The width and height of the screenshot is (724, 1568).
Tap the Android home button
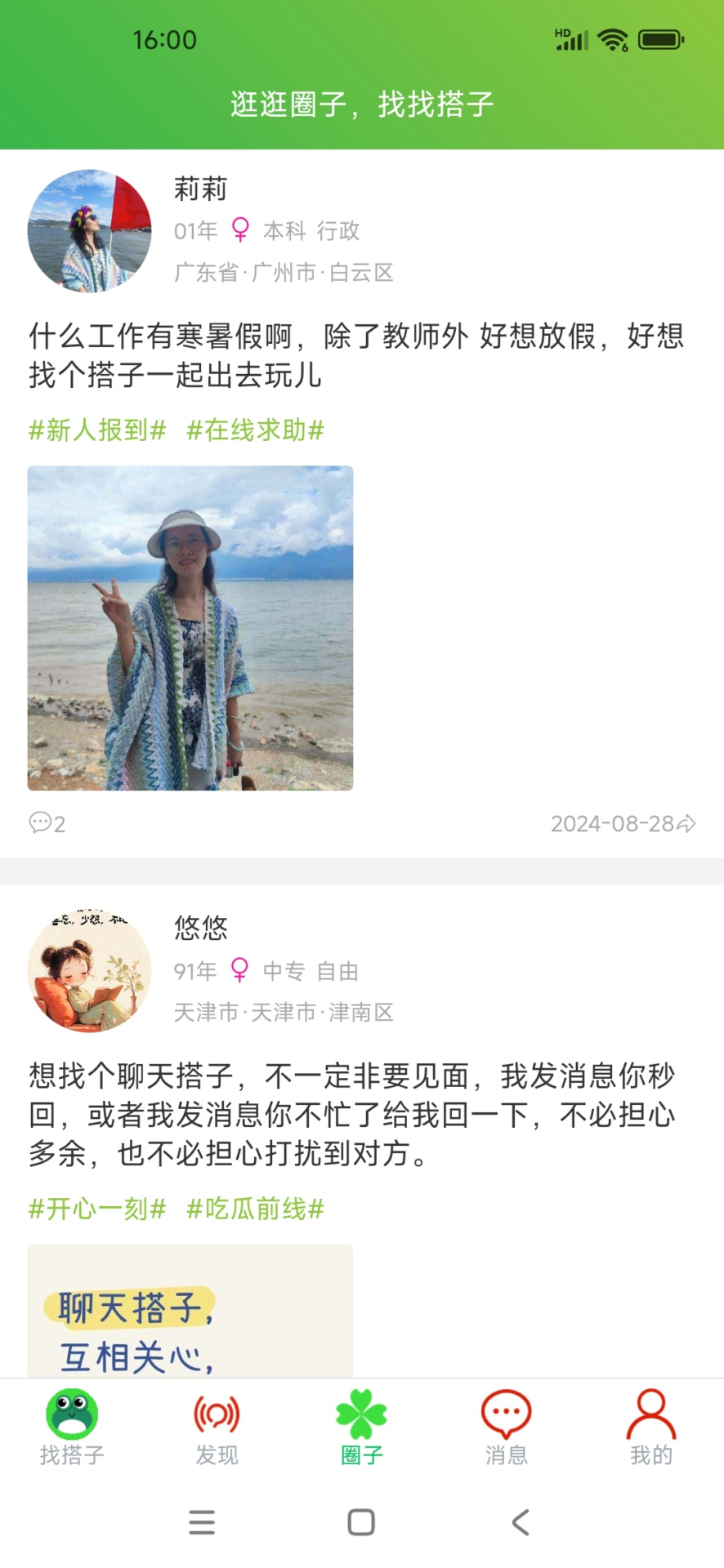click(360, 1521)
